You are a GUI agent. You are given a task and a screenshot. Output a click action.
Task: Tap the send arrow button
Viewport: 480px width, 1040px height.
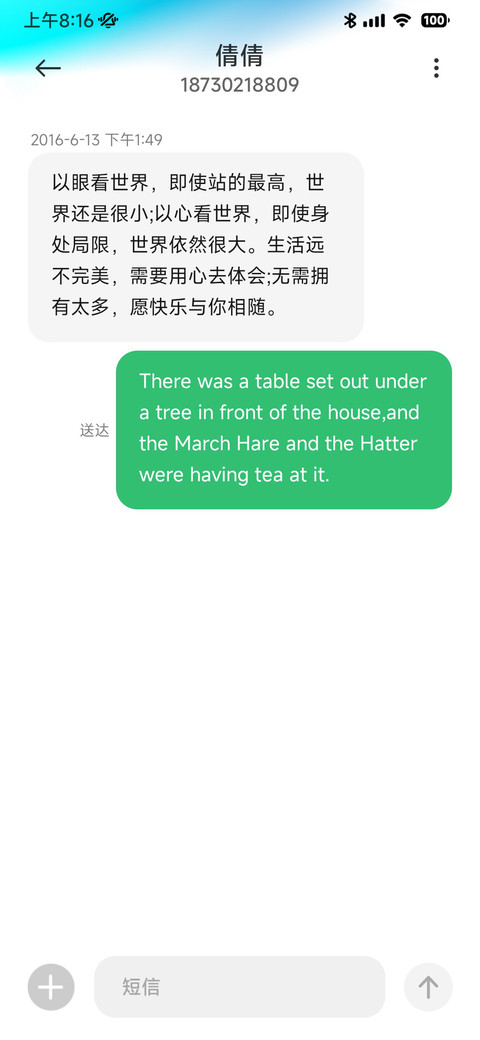(428, 987)
